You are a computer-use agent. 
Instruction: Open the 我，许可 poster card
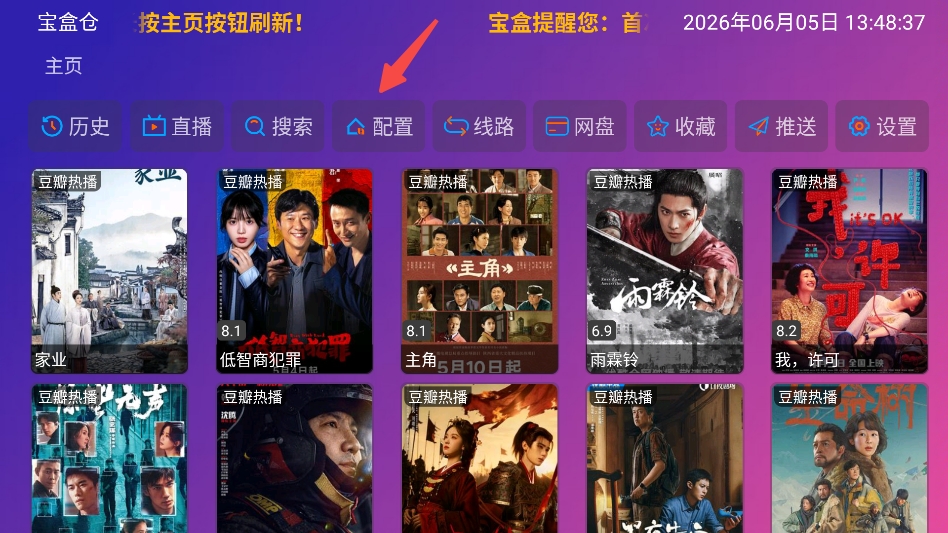click(849, 271)
